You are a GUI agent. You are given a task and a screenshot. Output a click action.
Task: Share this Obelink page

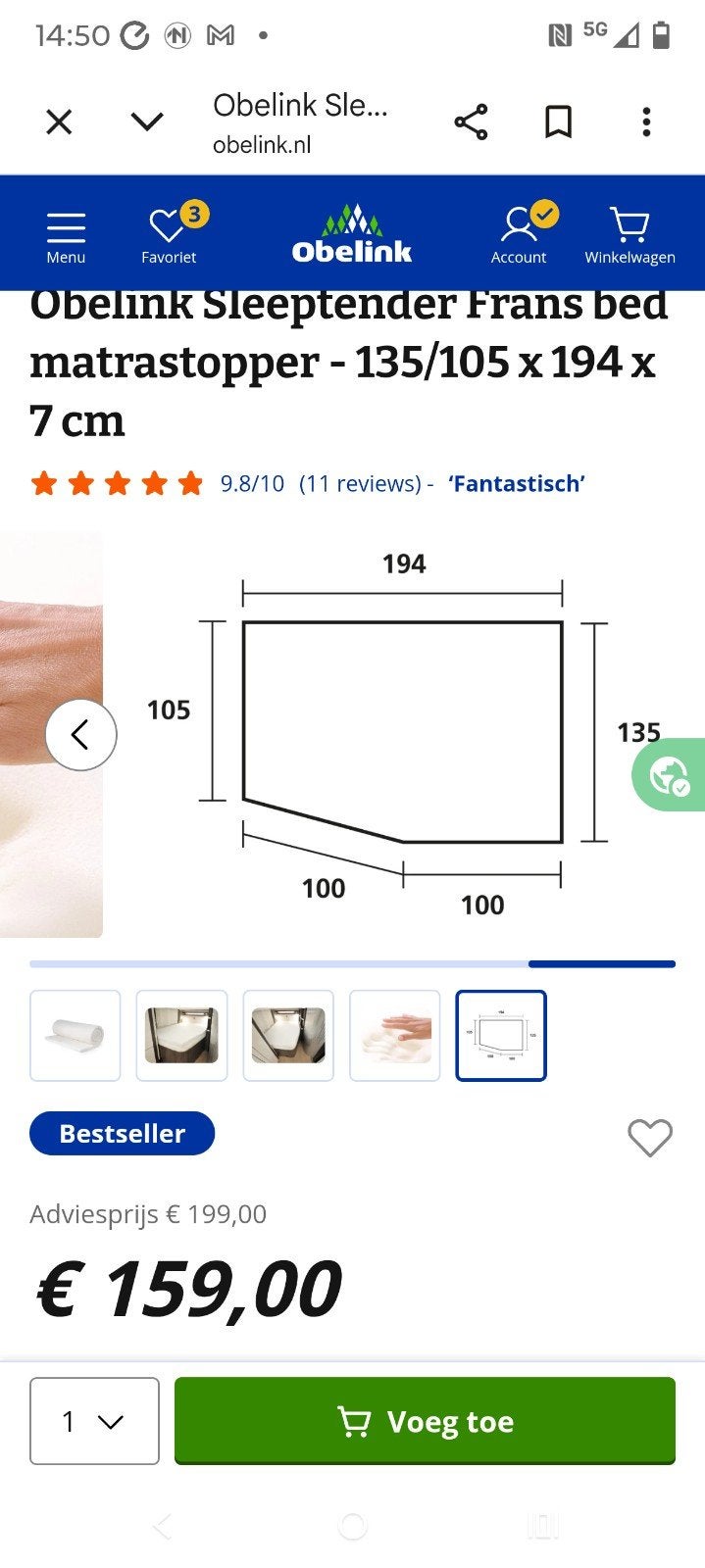(x=471, y=122)
